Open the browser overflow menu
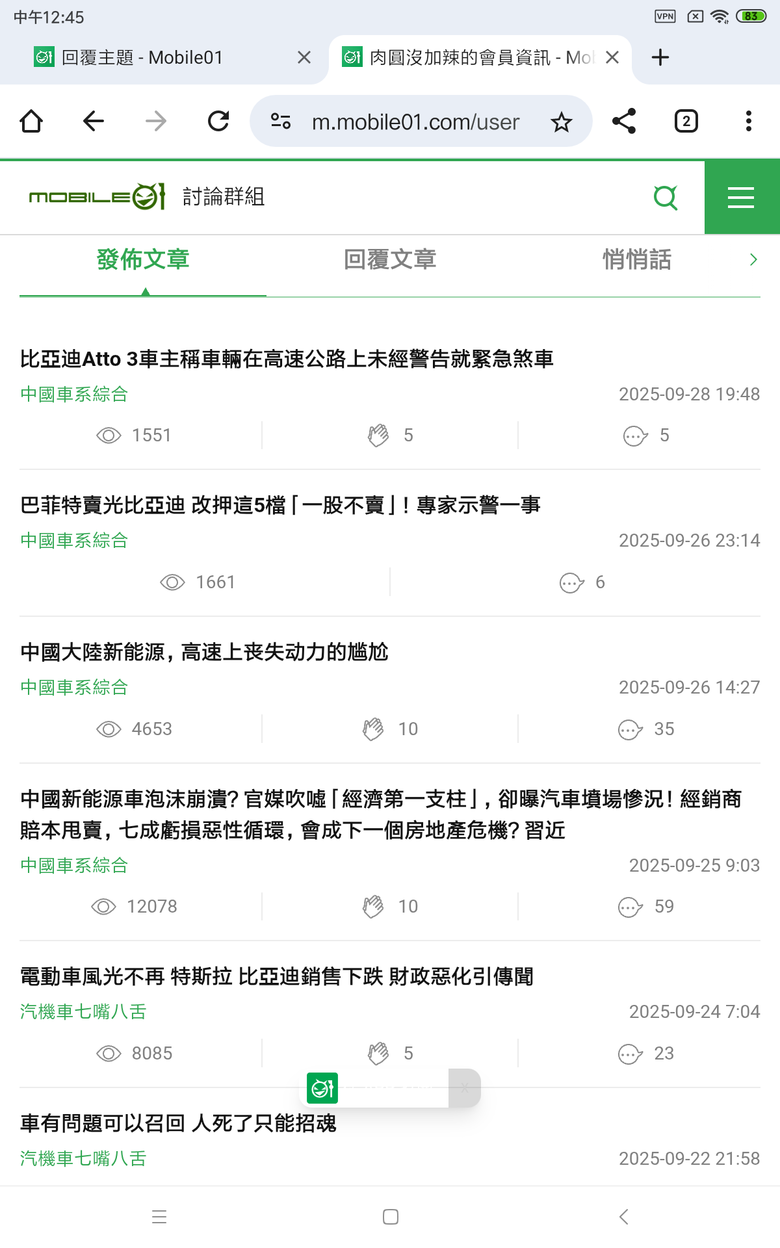Viewport: 780px width, 1248px height. (748, 122)
